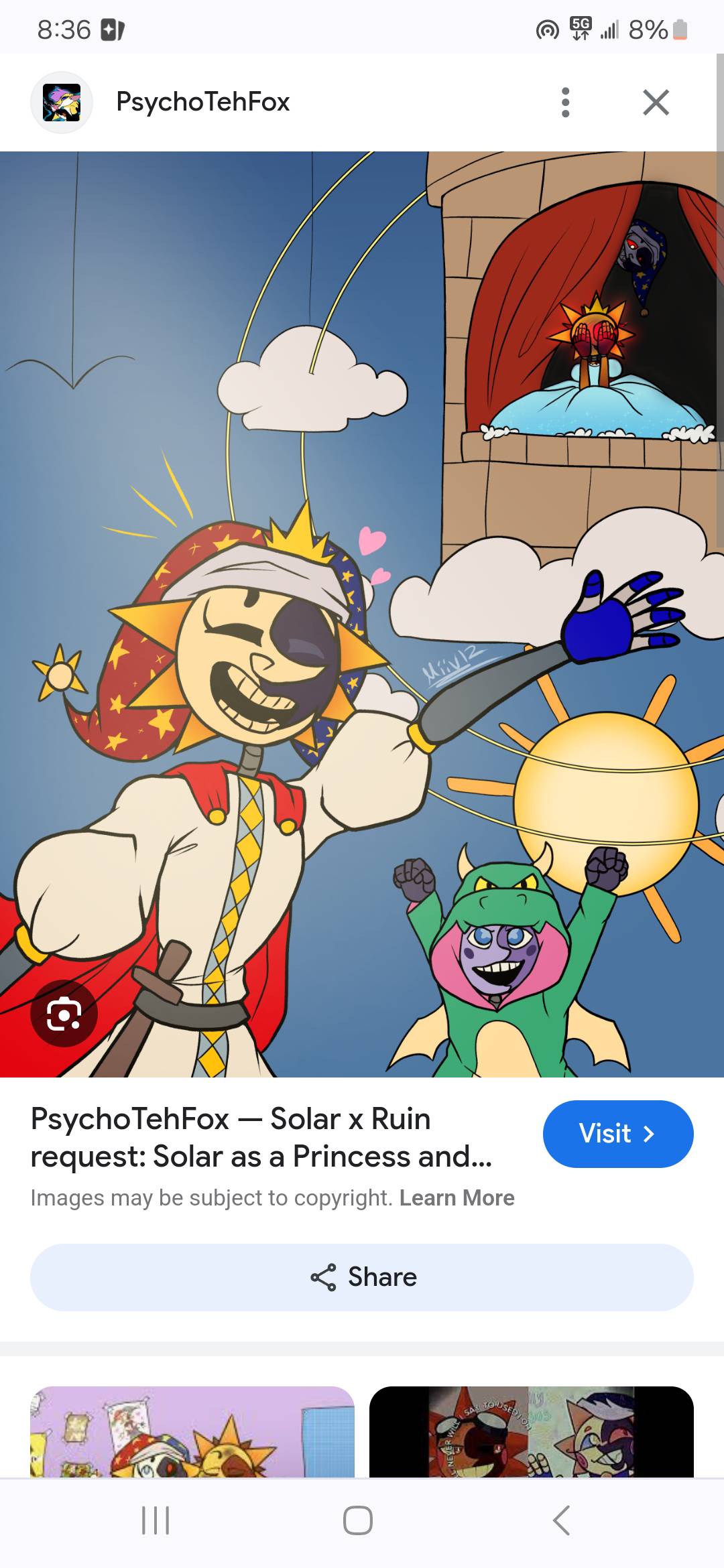Open the Solar x Ruin request title

click(x=261, y=1138)
